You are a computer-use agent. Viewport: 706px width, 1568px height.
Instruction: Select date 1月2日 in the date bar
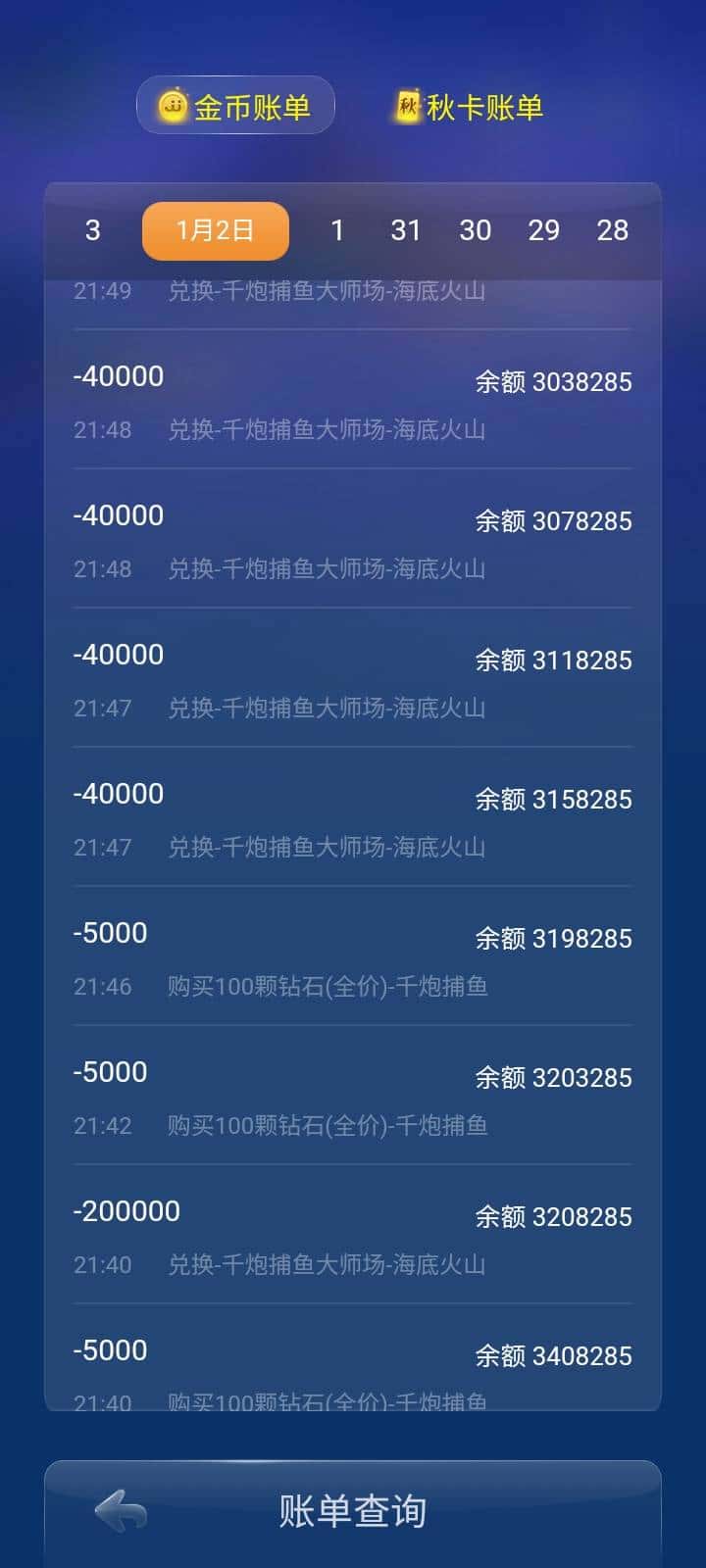click(215, 229)
